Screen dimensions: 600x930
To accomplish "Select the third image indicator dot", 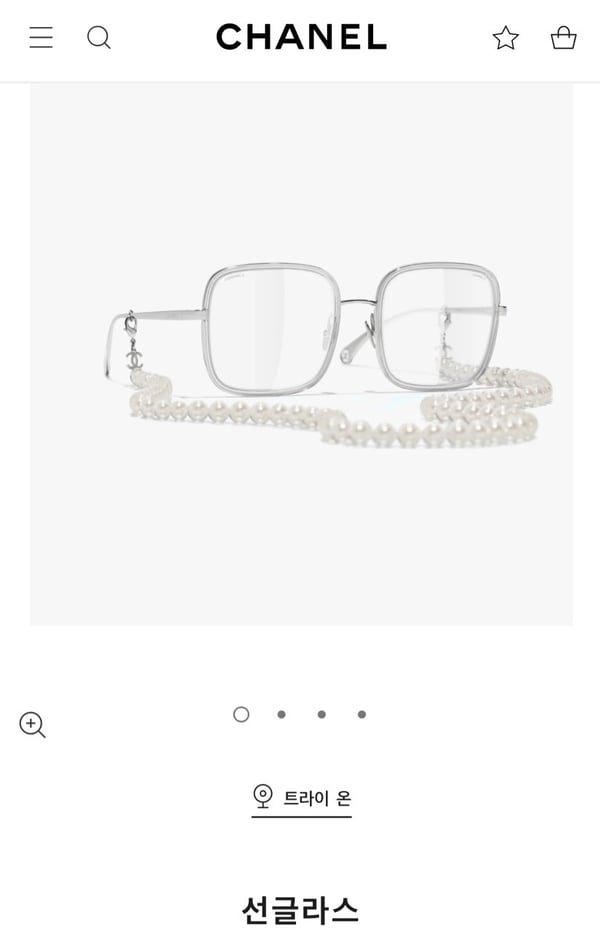I will [x=322, y=714].
